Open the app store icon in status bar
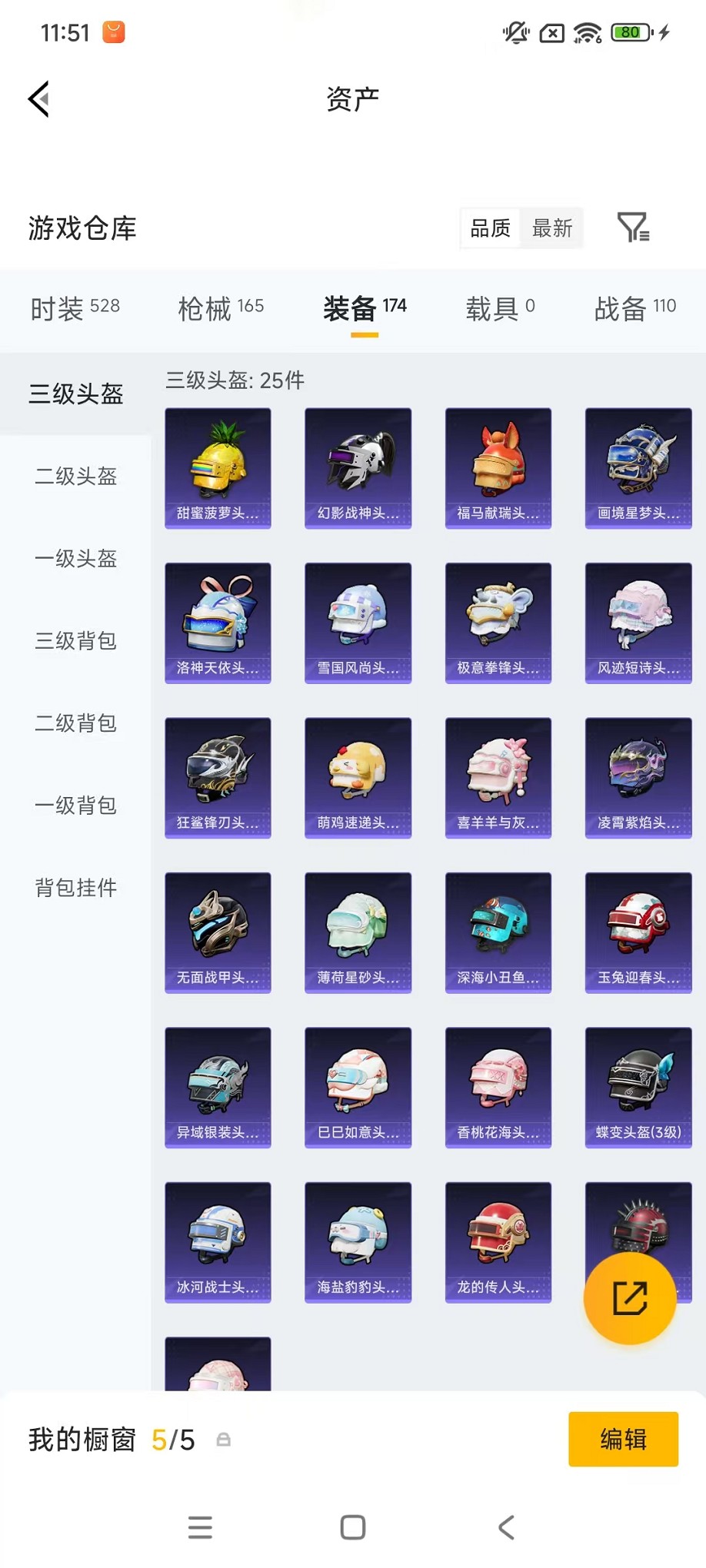The width and height of the screenshot is (706, 1568). click(x=114, y=32)
